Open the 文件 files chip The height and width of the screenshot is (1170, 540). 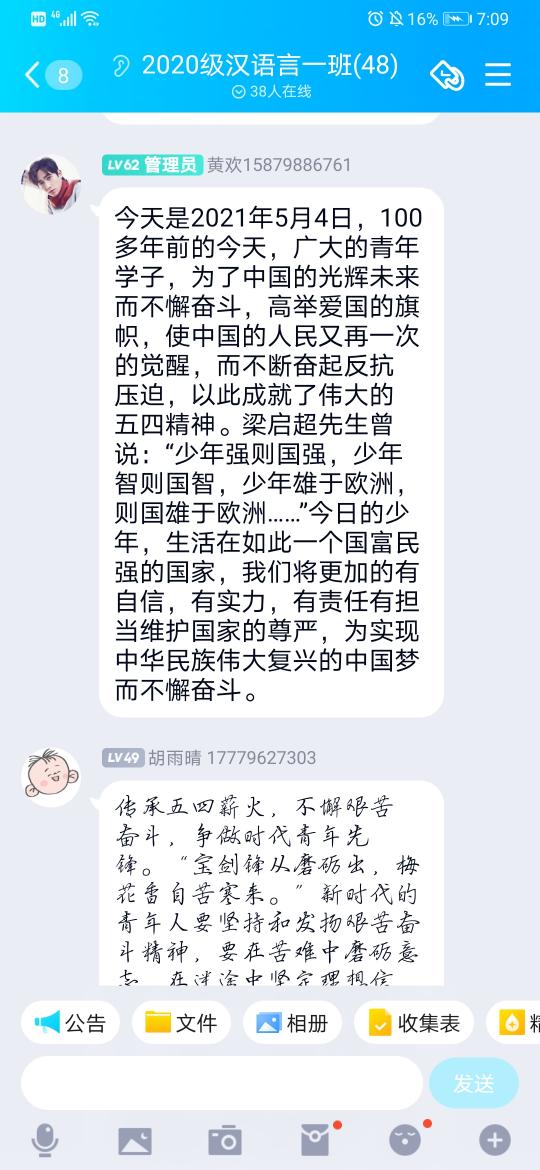[x=181, y=1023]
